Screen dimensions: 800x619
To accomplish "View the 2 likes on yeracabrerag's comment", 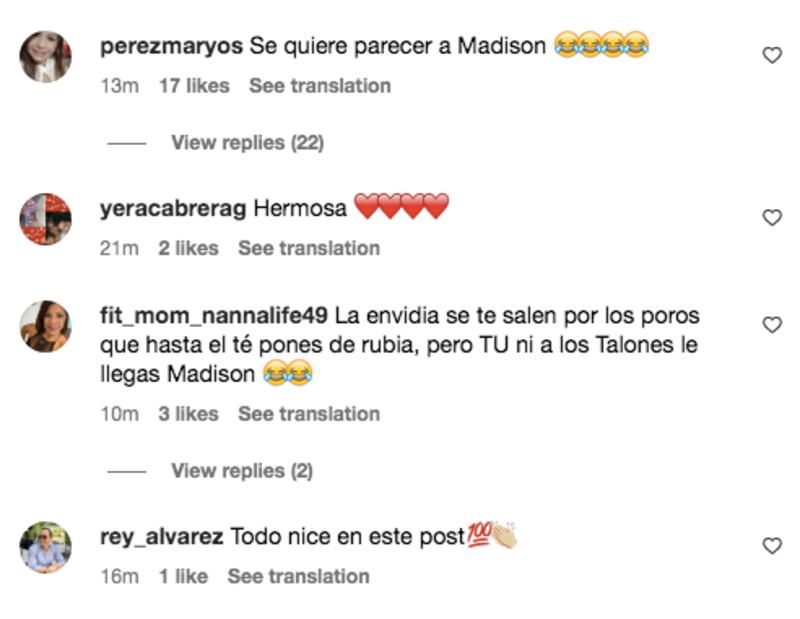I will point(188,248).
